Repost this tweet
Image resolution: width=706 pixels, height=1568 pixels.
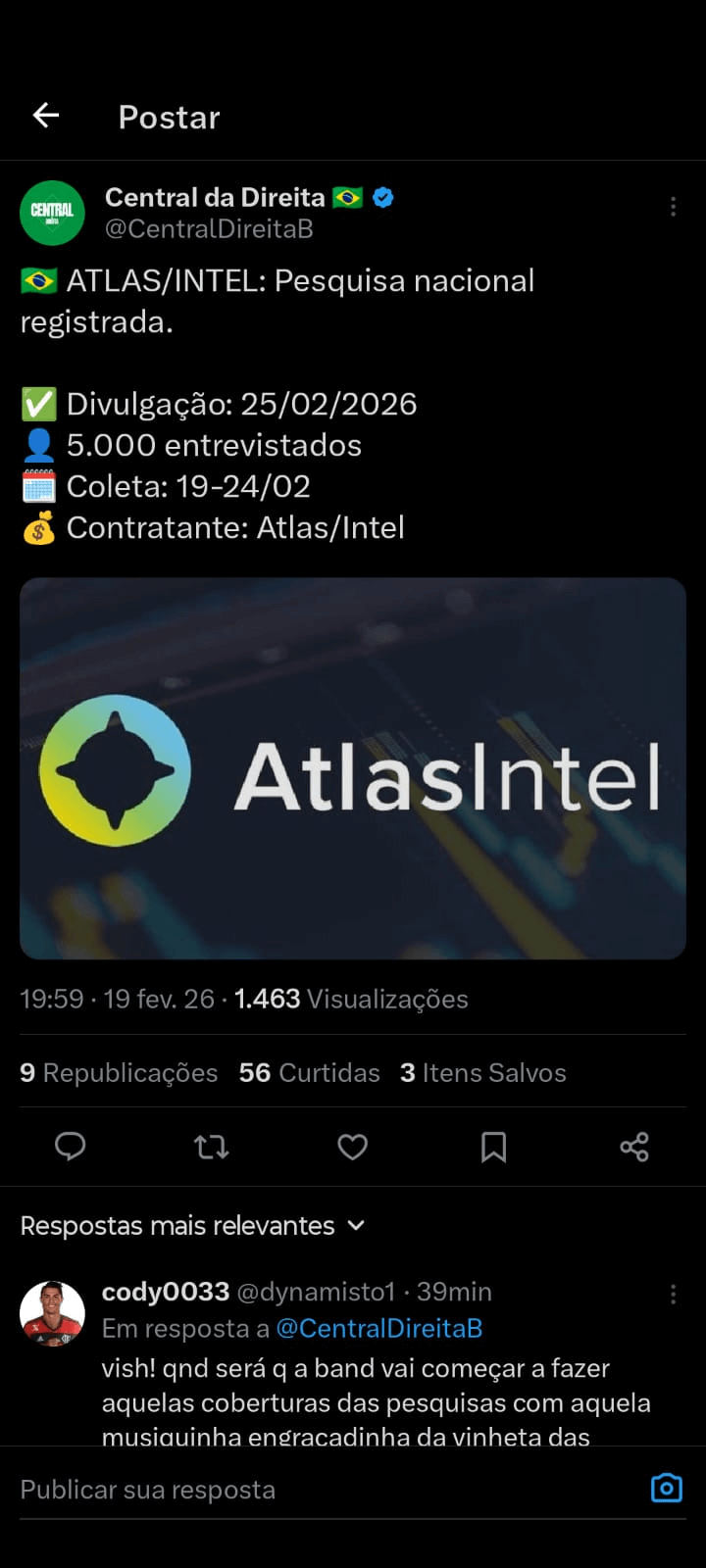point(211,1146)
